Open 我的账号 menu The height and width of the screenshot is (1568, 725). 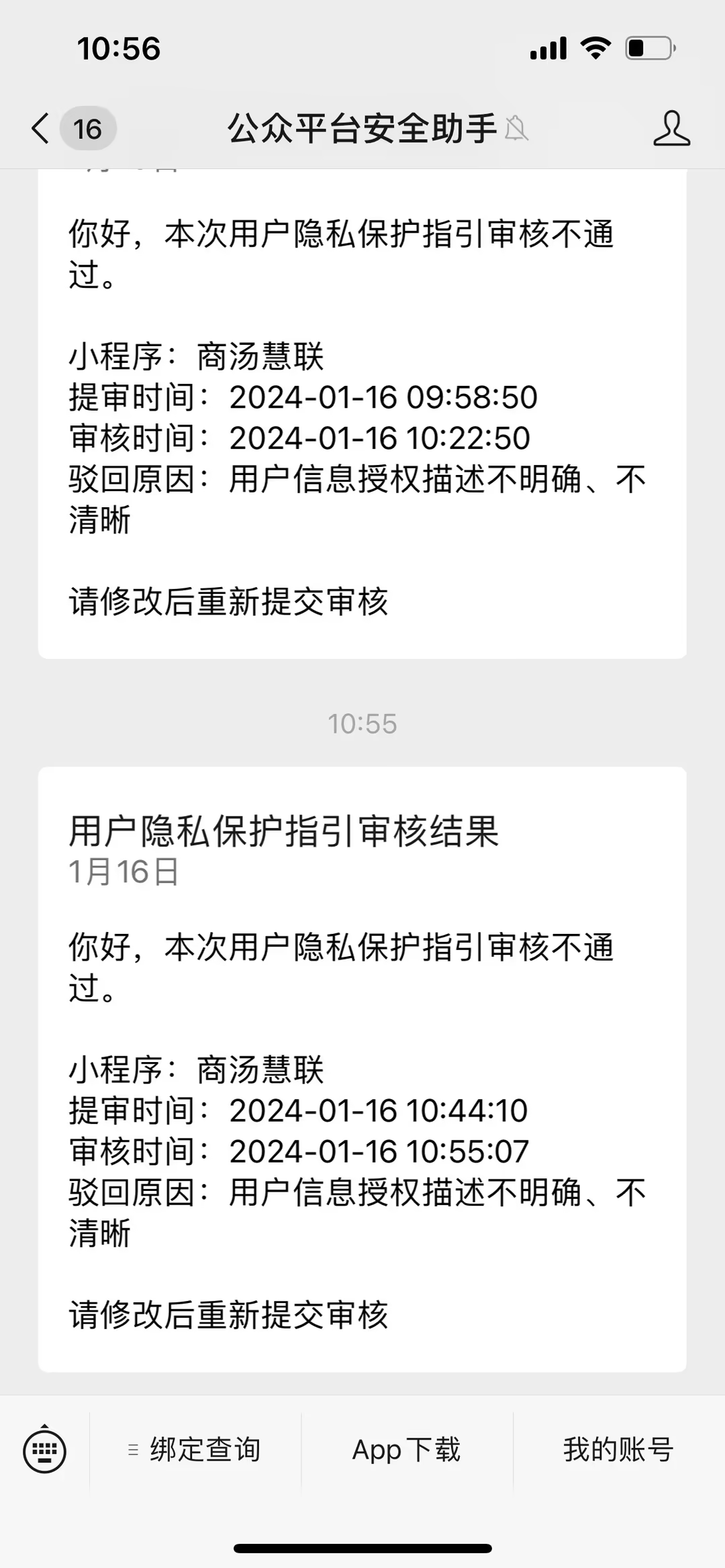[618, 1450]
